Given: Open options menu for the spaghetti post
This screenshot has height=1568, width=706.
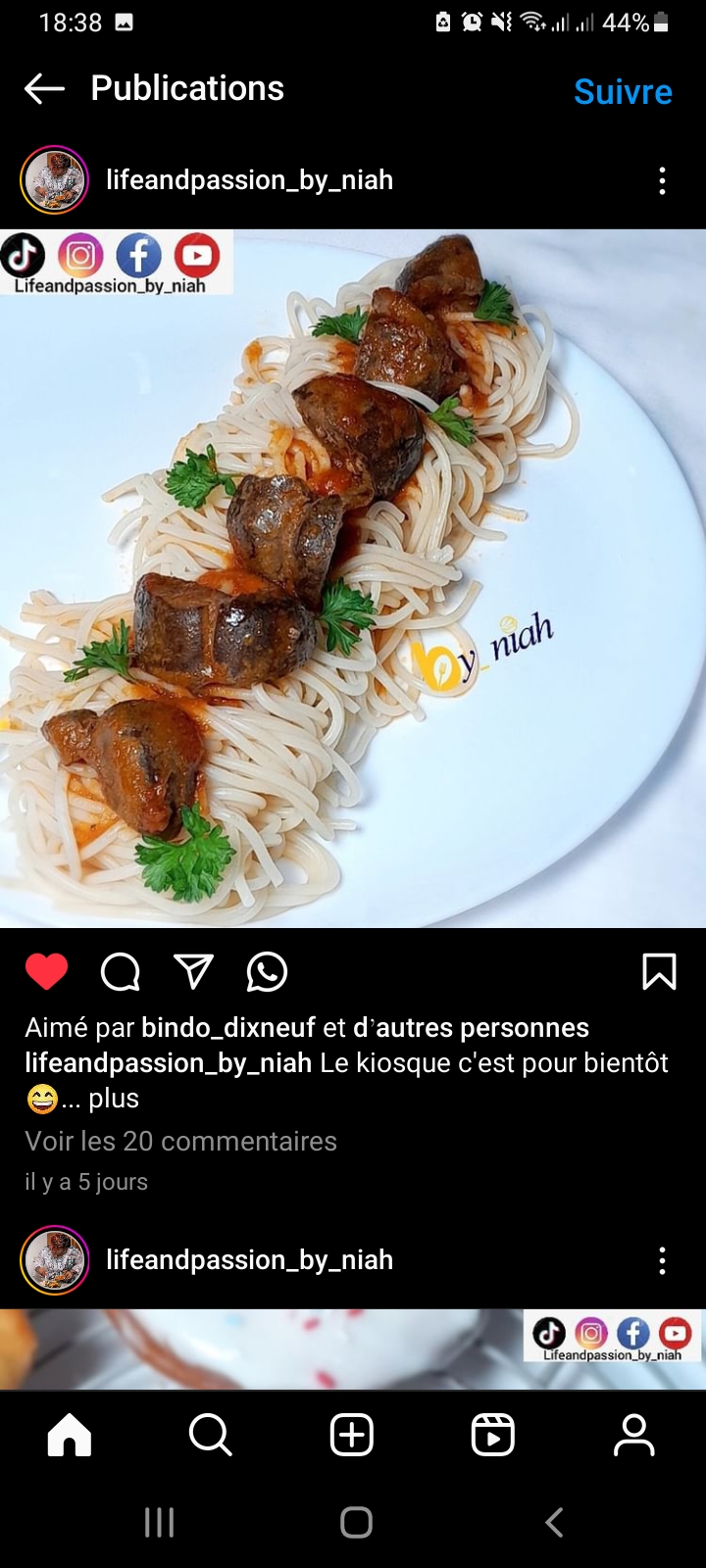Looking at the screenshot, I should coord(663,180).
